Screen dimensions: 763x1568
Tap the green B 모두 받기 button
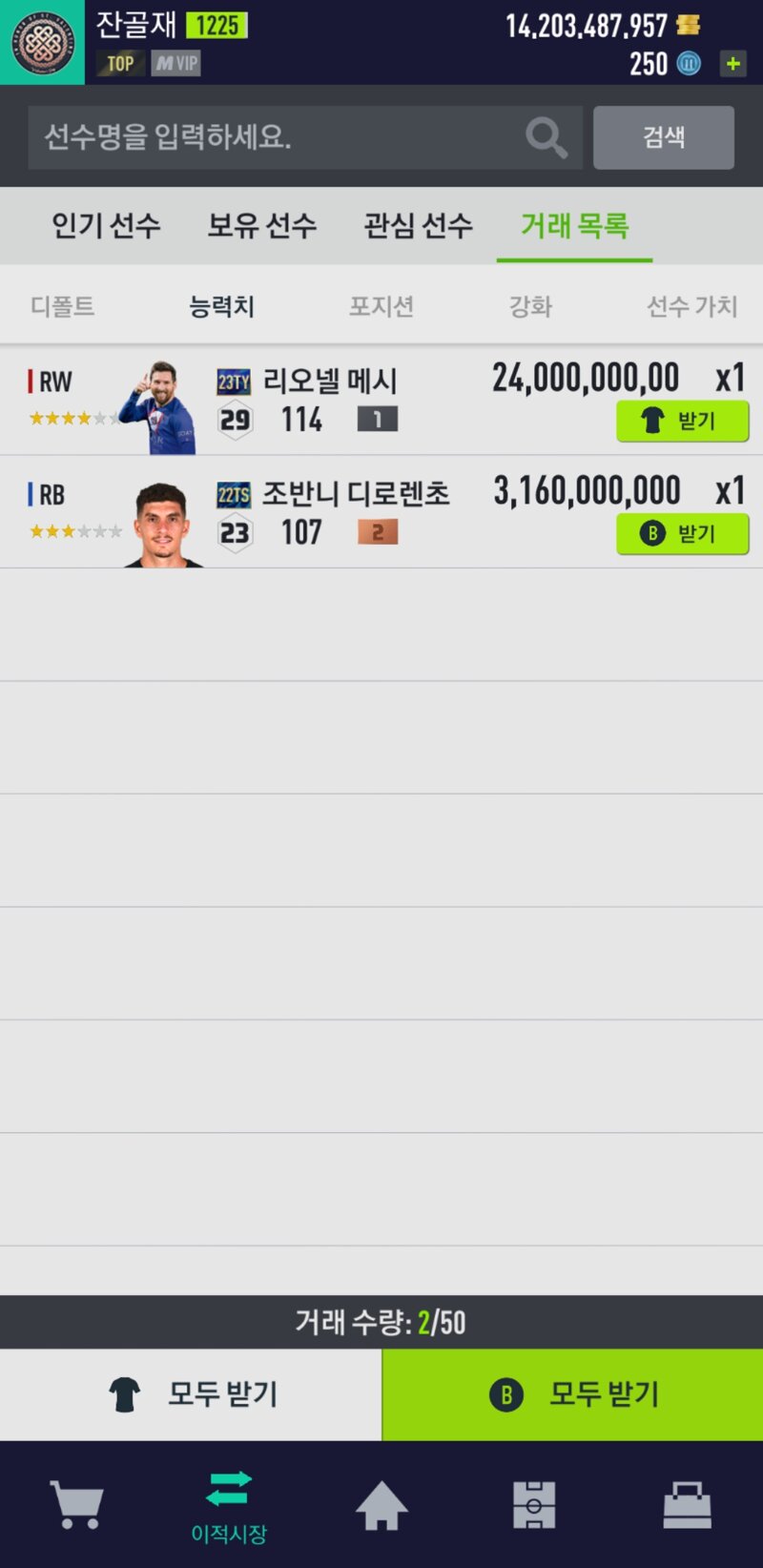pyautogui.click(x=572, y=1394)
